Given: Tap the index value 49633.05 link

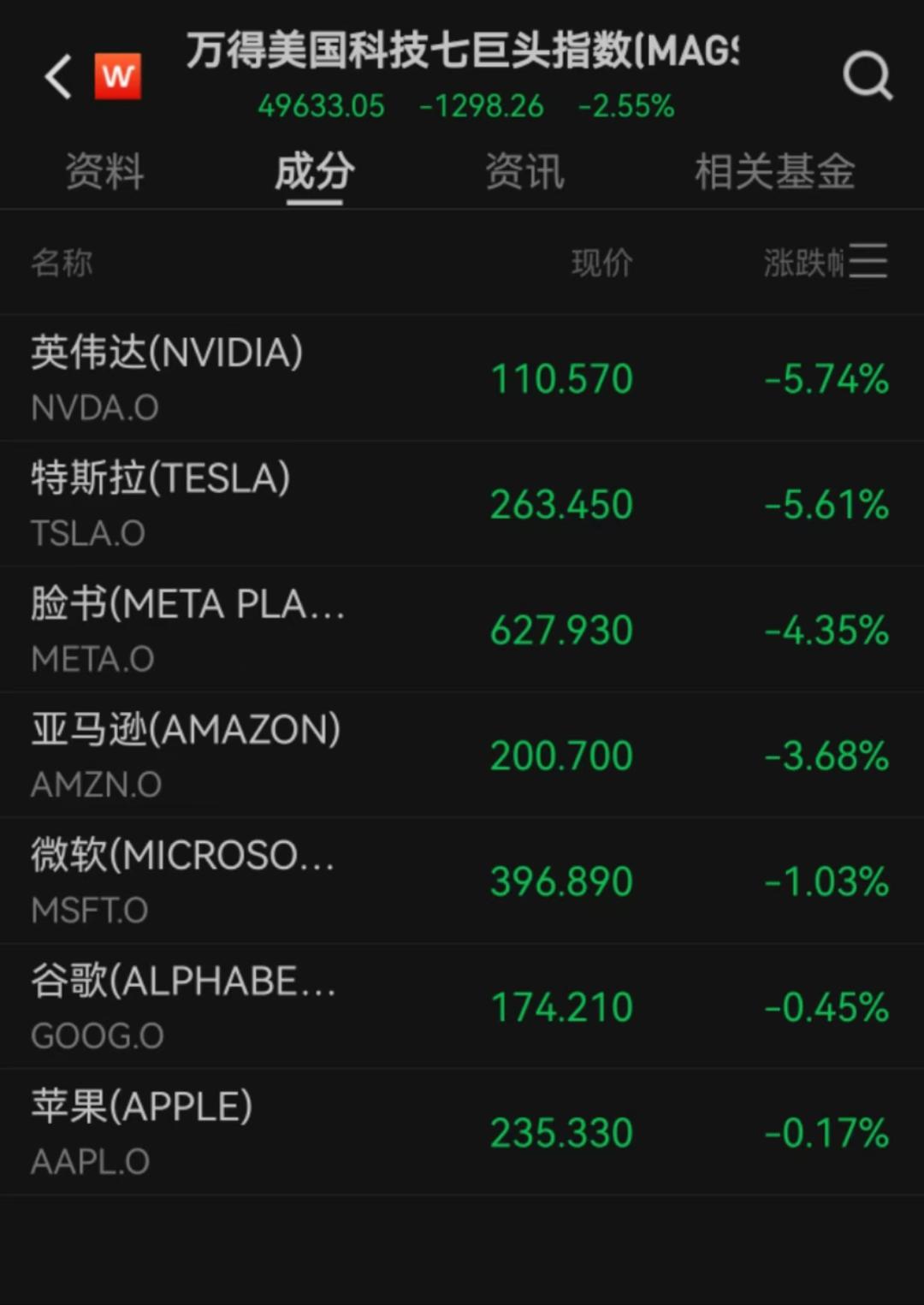Looking at the screenshot, I should coord(321,106).
